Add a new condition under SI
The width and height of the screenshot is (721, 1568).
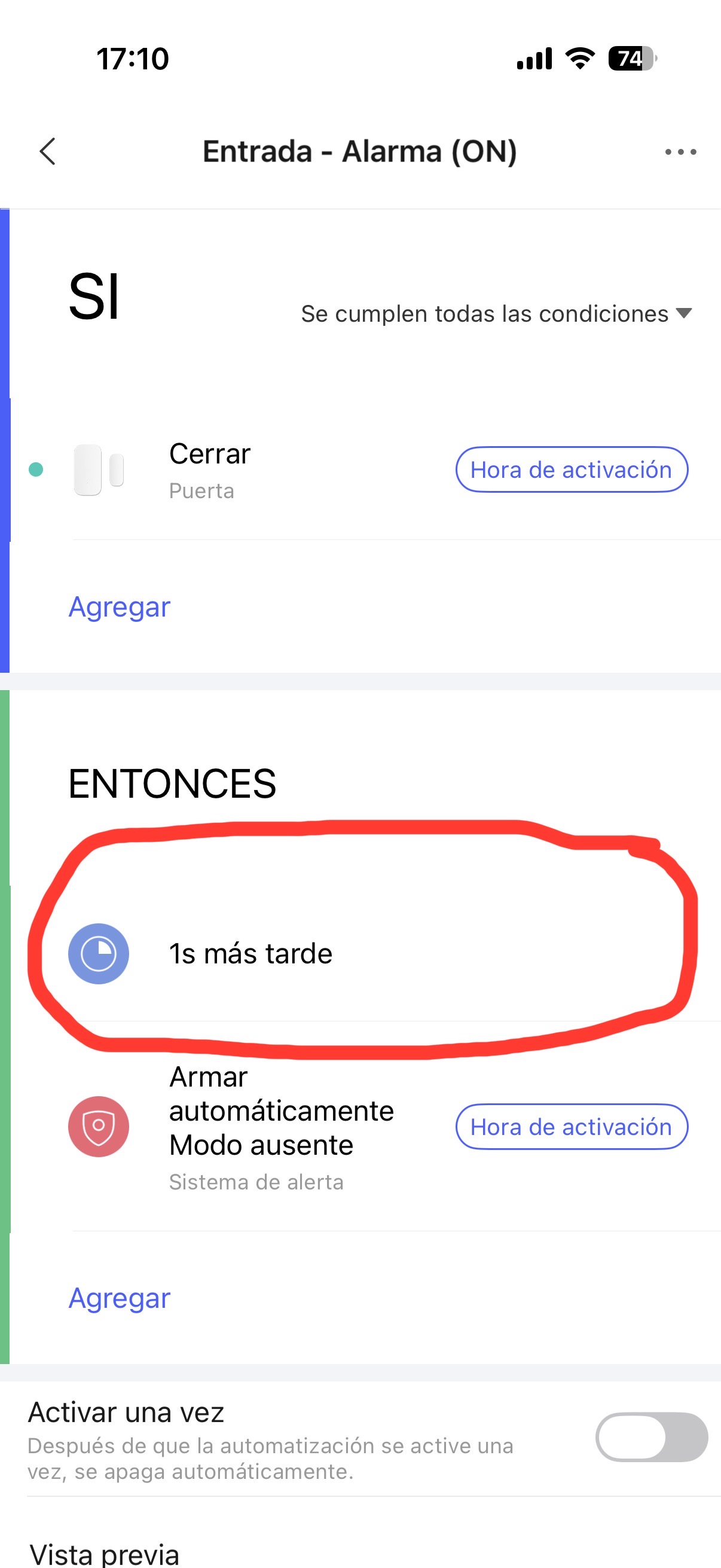[x=119, y=607]
